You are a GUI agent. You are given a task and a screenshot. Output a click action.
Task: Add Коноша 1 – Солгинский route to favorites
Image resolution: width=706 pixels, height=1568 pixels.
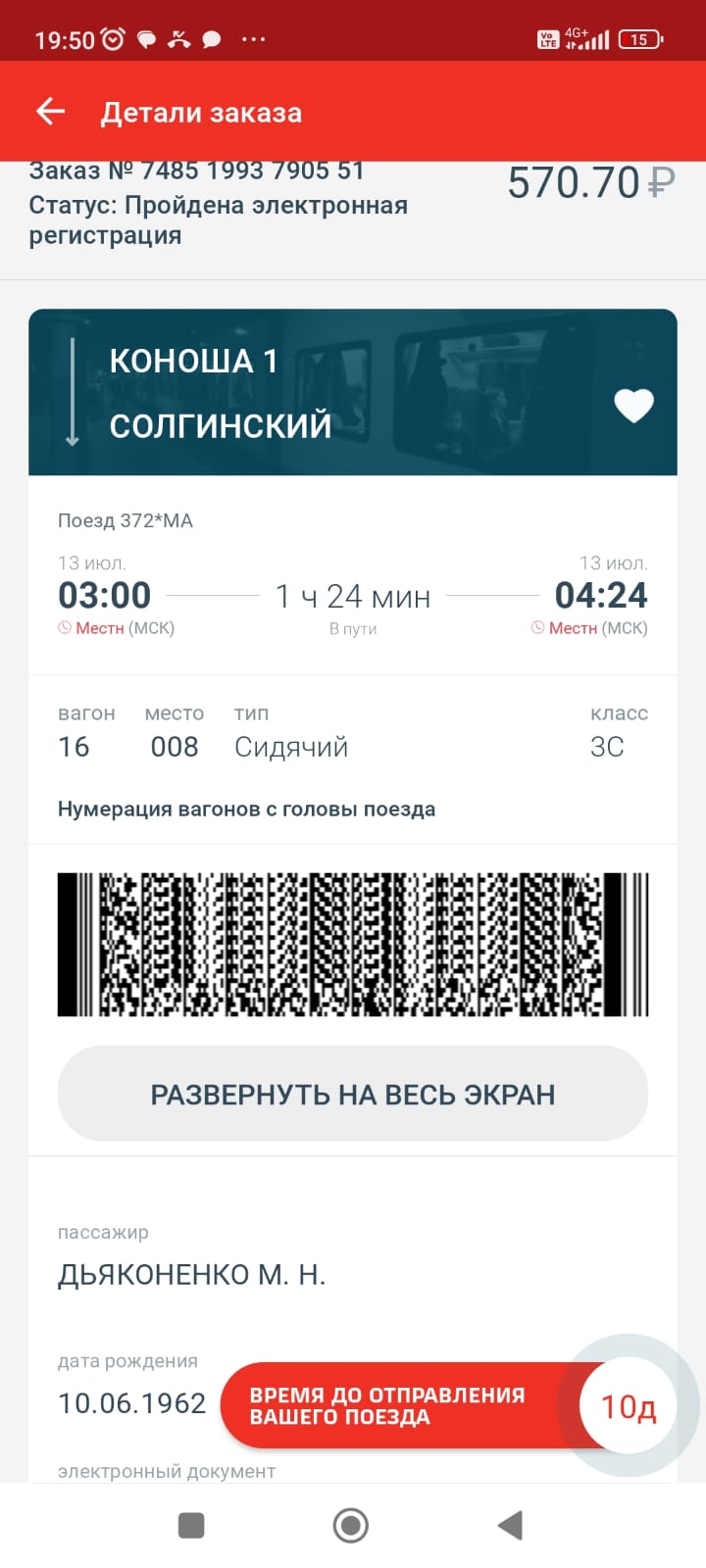click(x=633, y=405)
